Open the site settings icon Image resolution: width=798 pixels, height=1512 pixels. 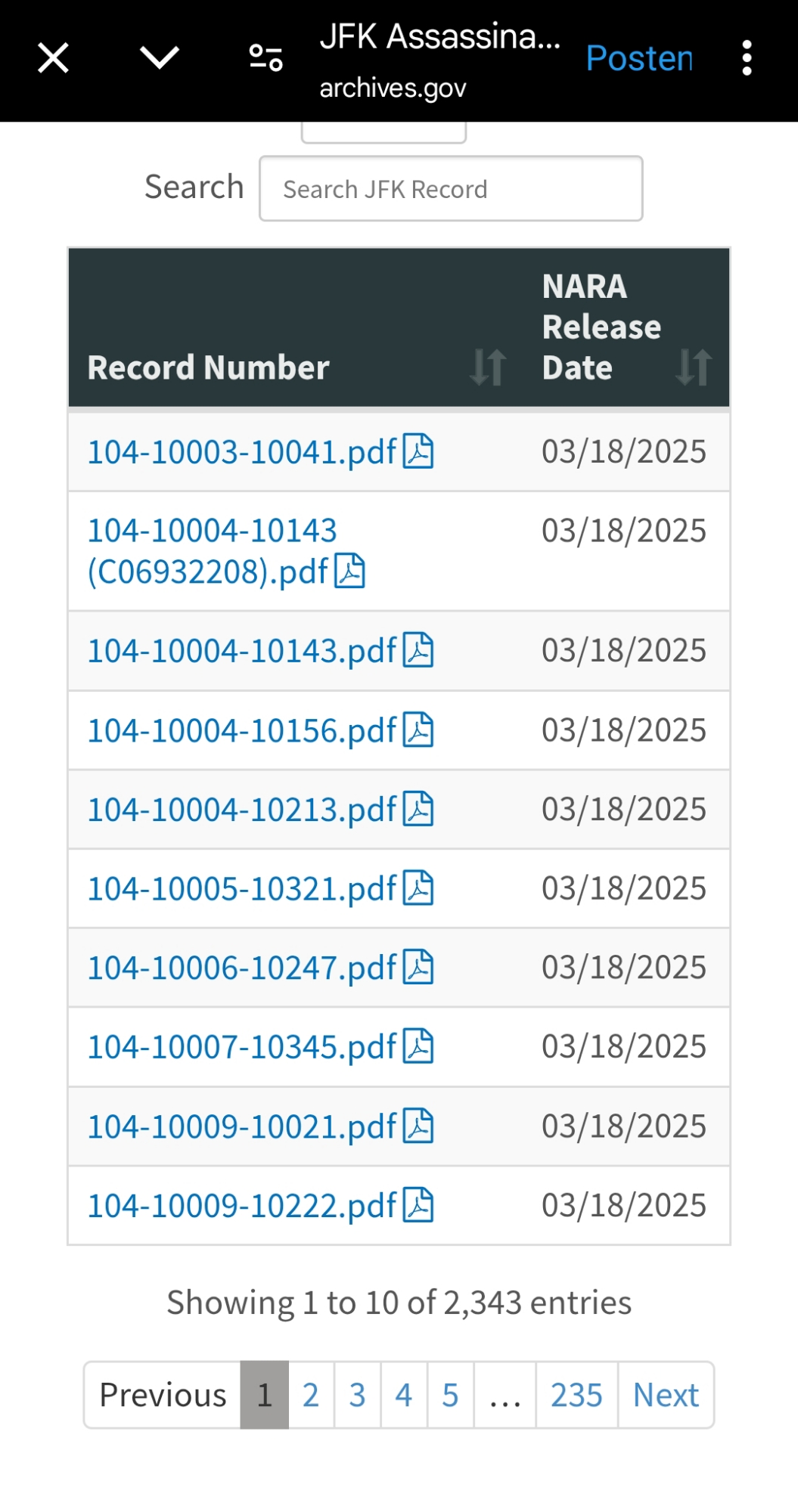tap(265, 58)
